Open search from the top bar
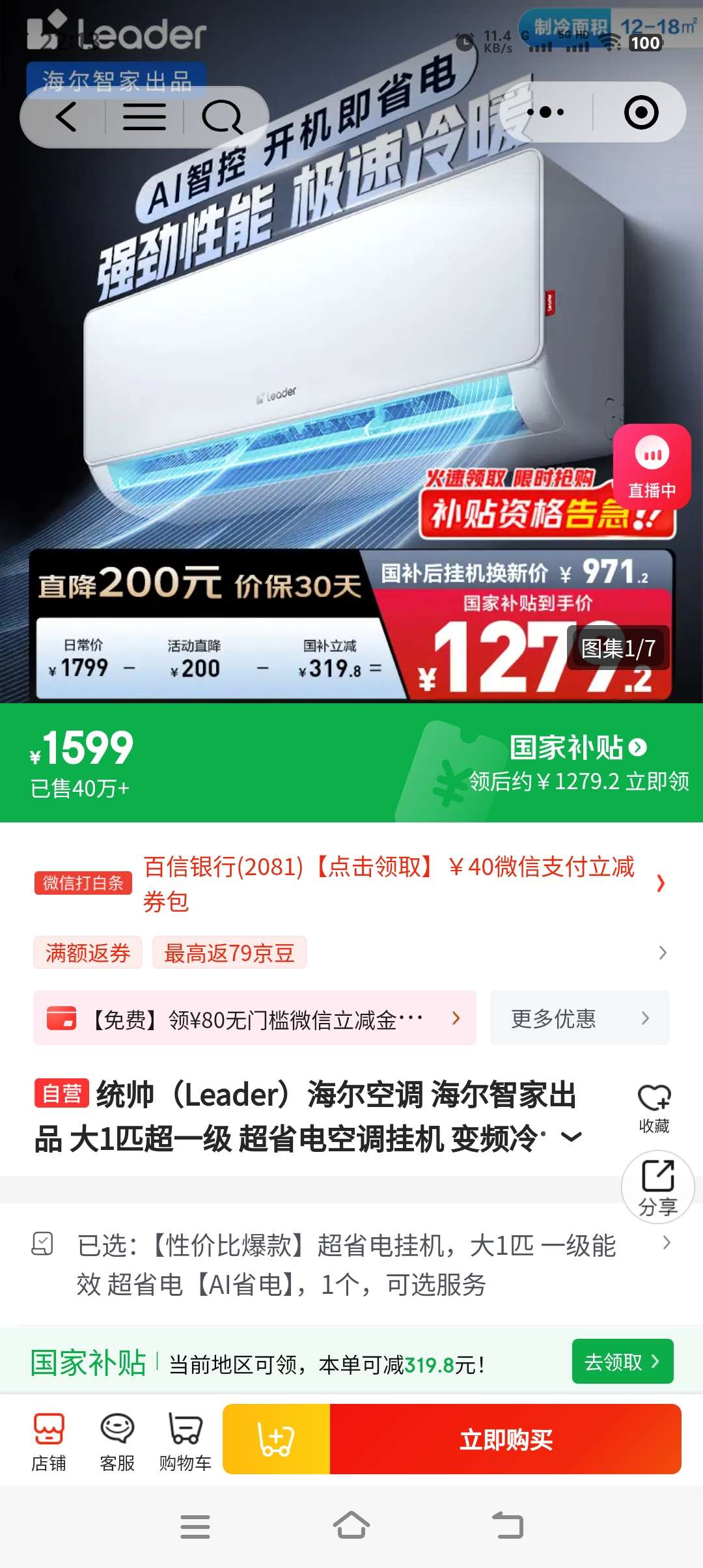The image size is (703, 1568). pos(222,117)
